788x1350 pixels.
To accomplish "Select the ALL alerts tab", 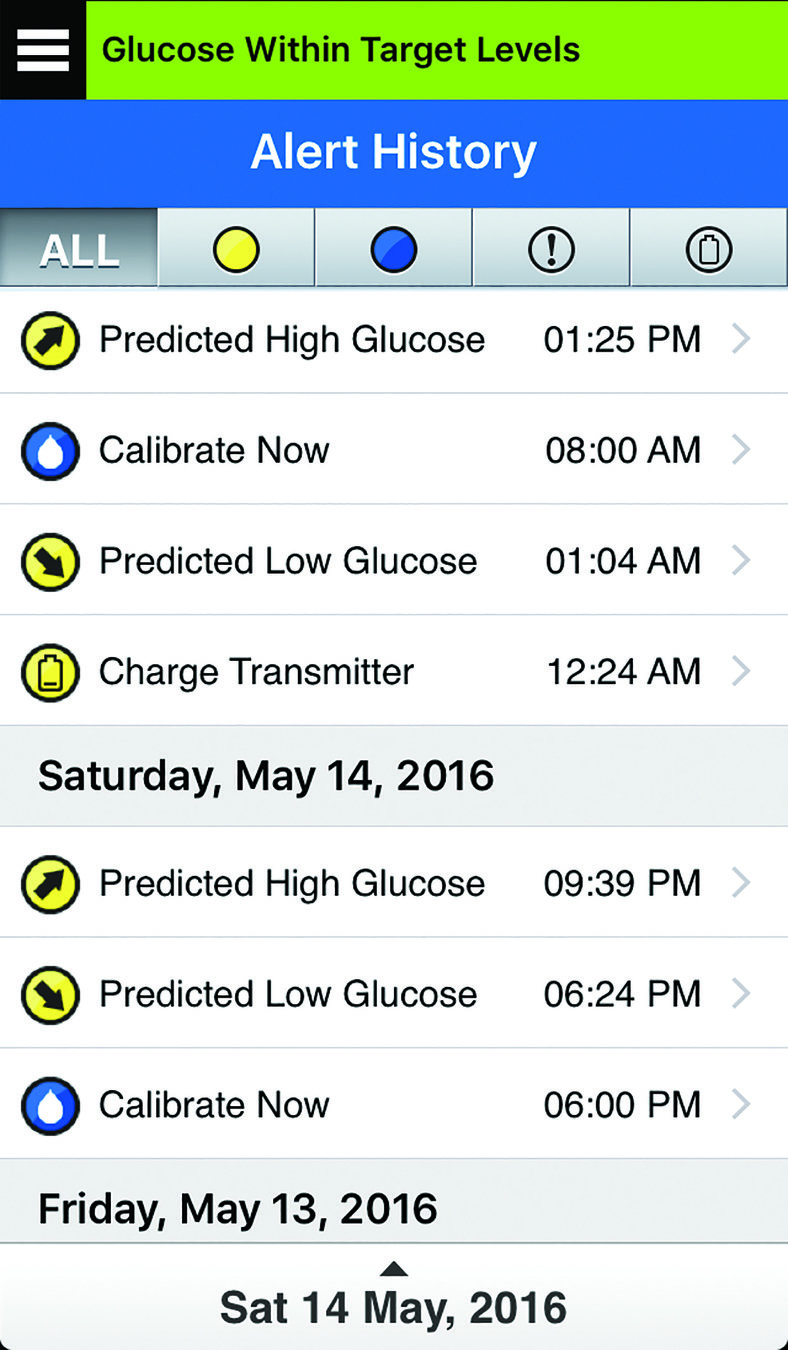I will pyautogui.click(x=79, y=249).
